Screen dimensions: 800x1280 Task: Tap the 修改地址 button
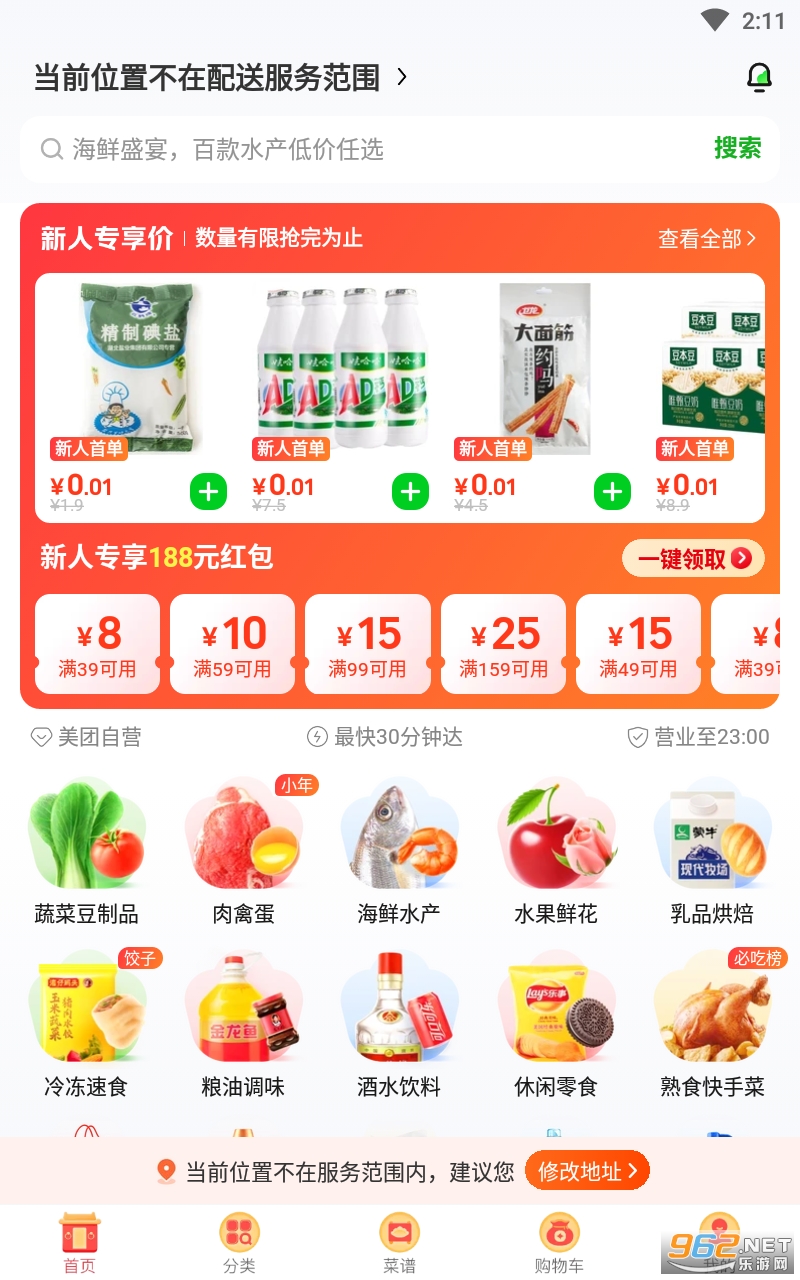click(587, 1171)
